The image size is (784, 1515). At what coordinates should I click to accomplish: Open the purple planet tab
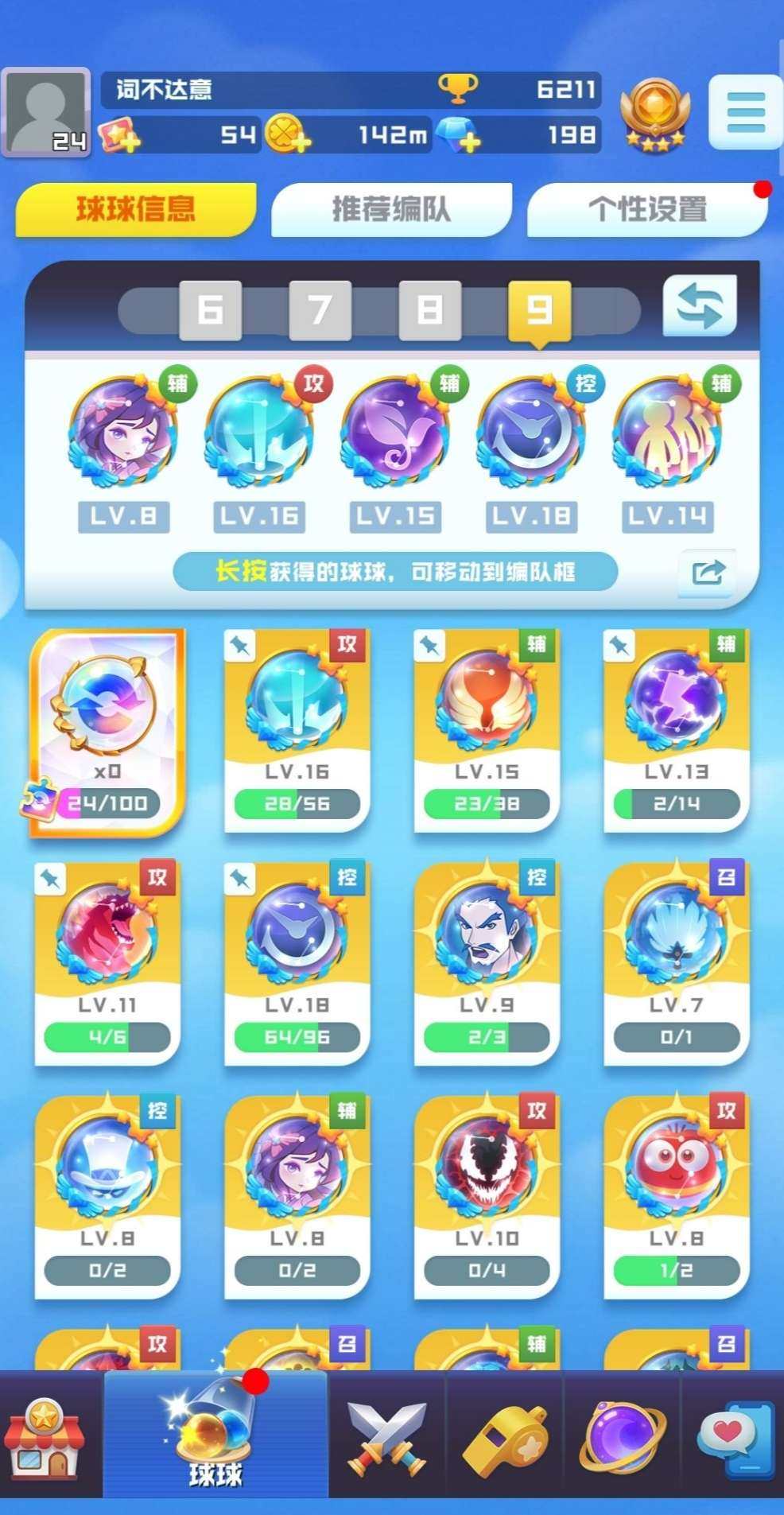click(622, 1439)
